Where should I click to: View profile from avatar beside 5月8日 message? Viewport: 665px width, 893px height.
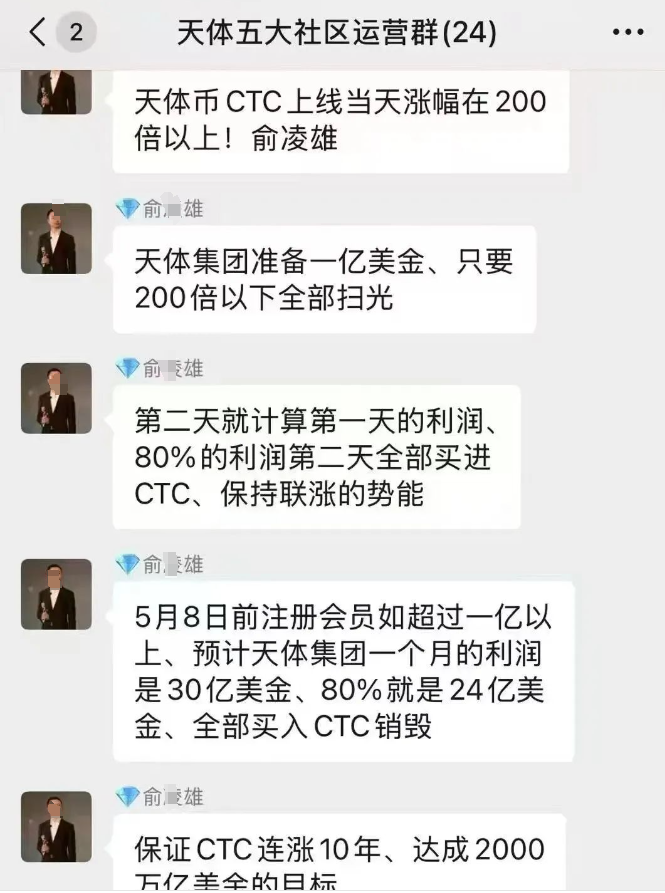pos(56,594)
